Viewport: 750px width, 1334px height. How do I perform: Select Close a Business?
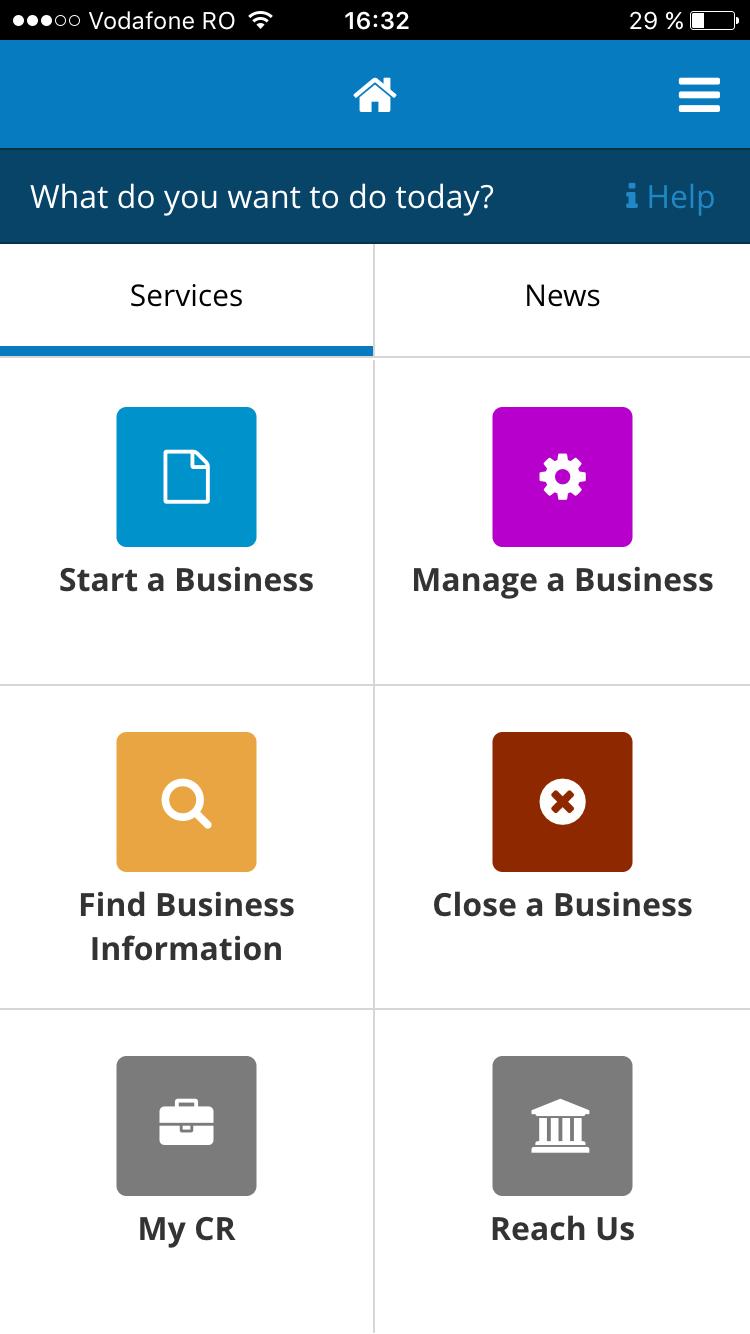click(x=562, y=802)
